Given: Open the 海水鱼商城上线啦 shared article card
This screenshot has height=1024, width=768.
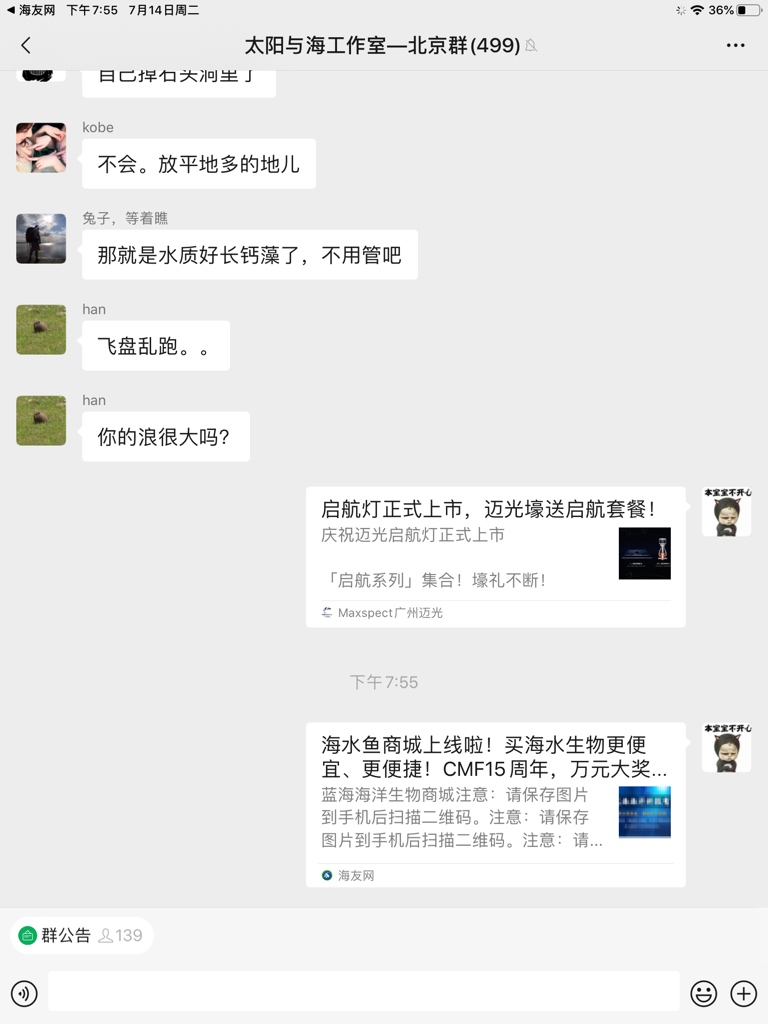Looking at the screenshot, I should click(x=495, y=804).
